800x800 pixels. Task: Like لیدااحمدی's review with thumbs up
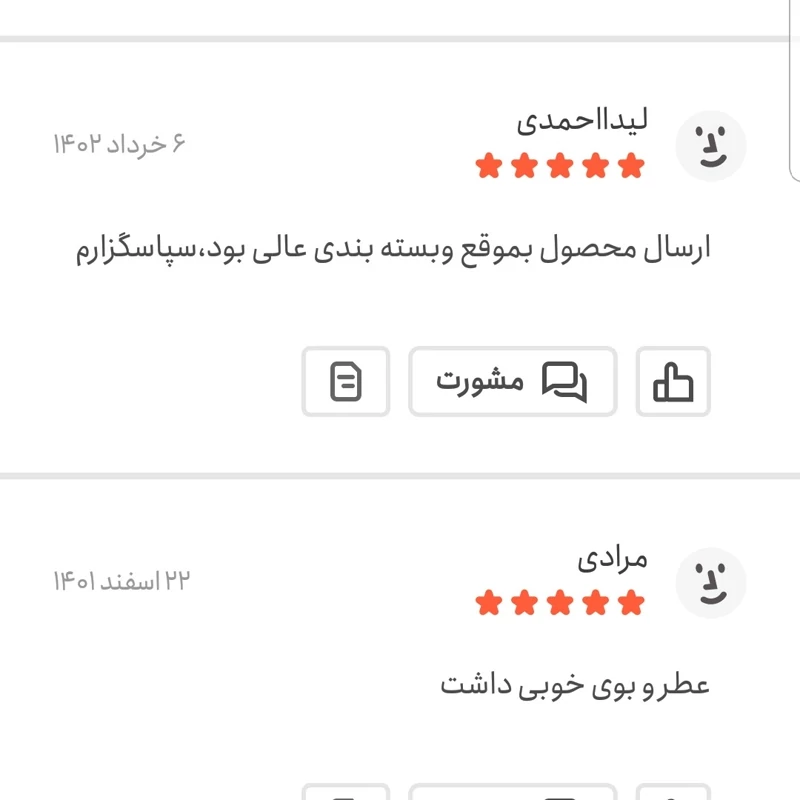673,381
